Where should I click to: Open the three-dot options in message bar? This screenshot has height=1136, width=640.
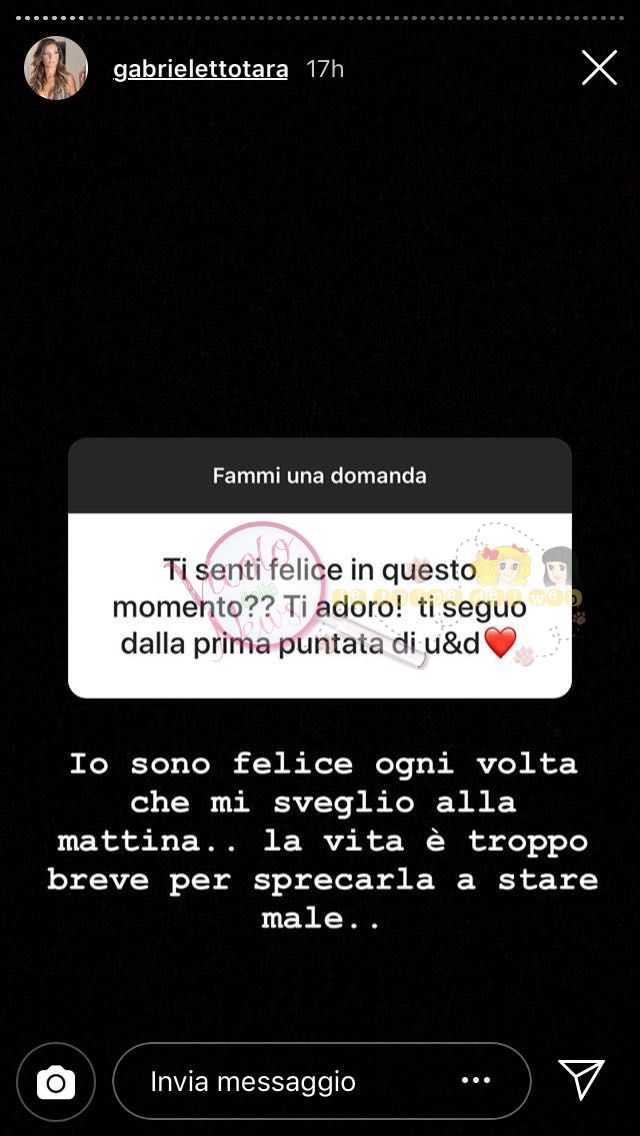476,1081
